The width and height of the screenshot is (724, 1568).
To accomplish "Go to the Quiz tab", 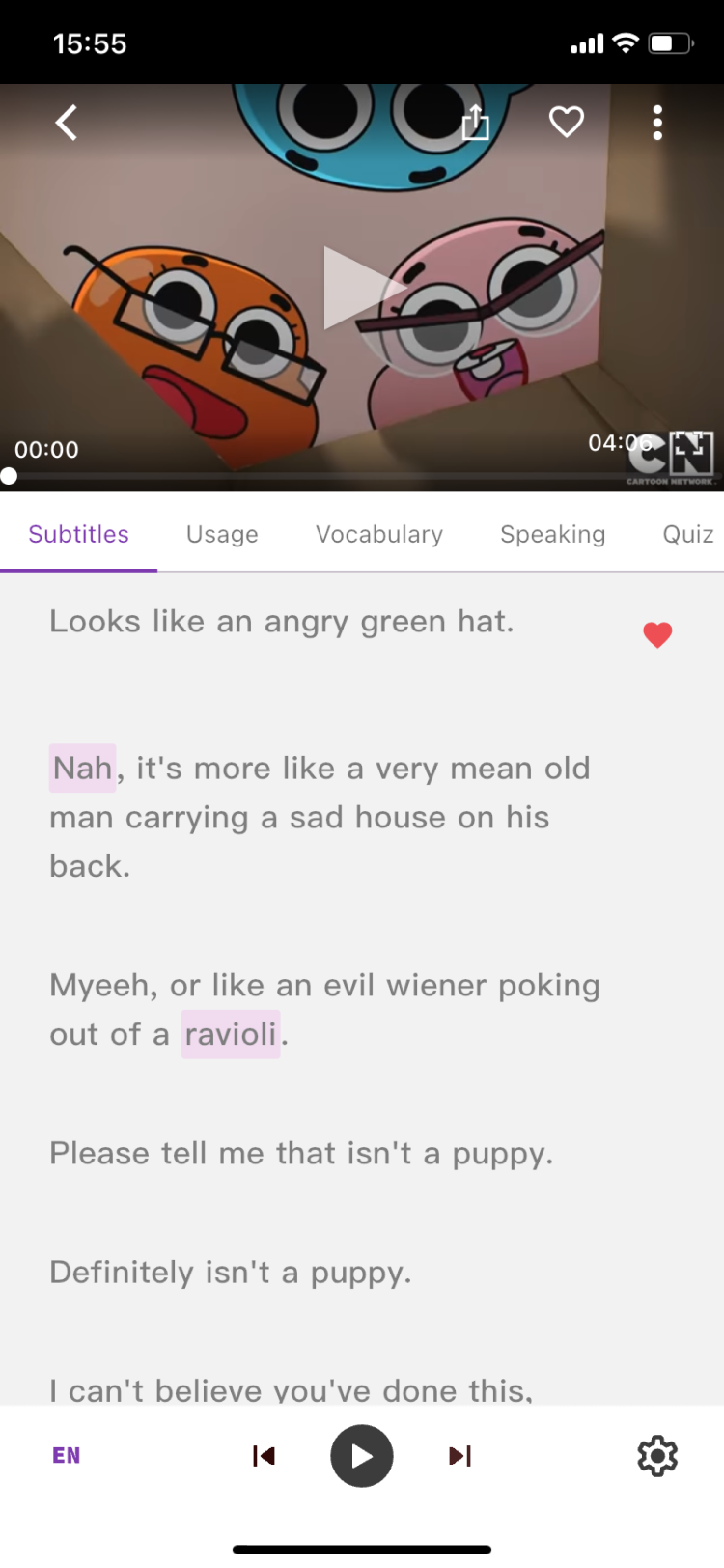I will pos(687,535).
